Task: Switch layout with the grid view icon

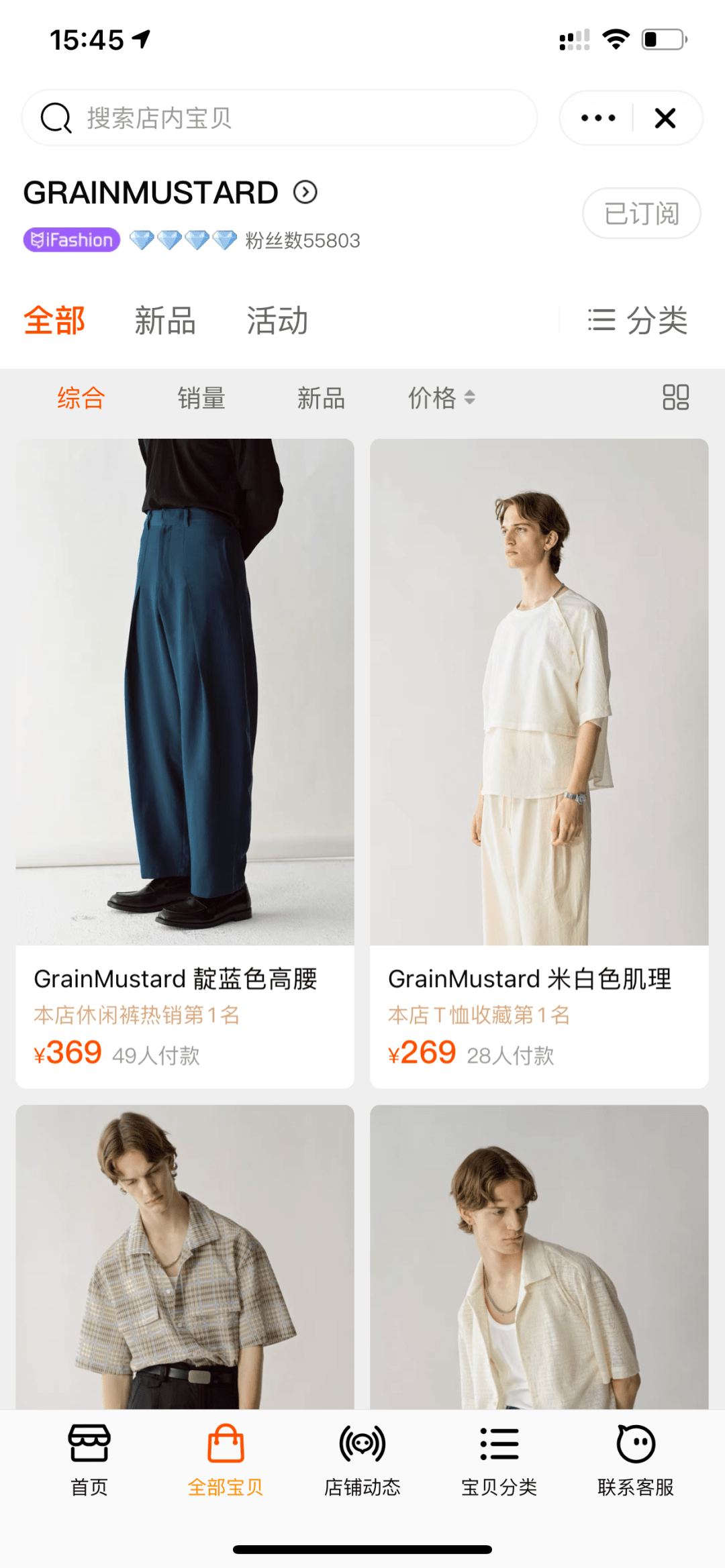Action: tap(675, 398)
